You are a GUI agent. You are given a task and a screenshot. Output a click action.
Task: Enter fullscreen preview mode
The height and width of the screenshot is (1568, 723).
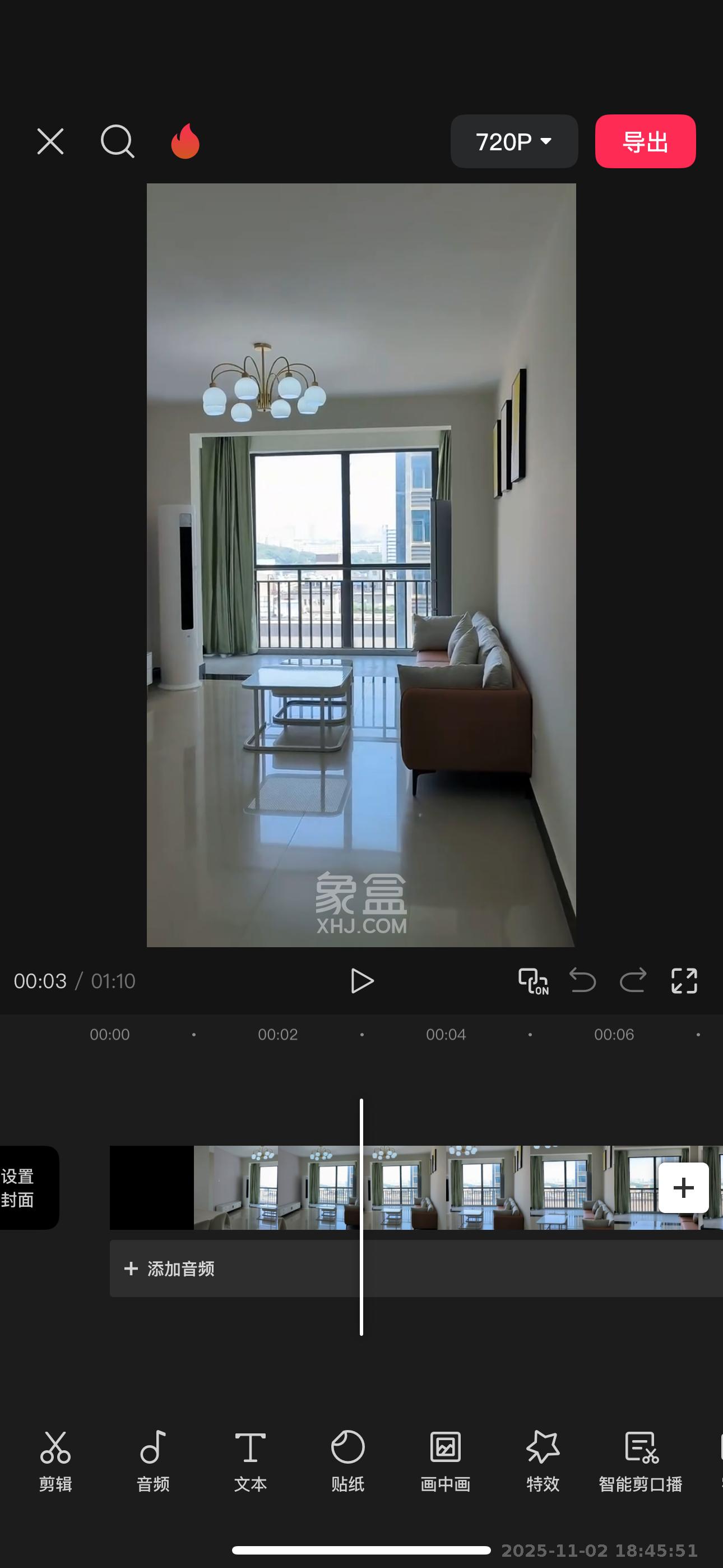[684, 981]
